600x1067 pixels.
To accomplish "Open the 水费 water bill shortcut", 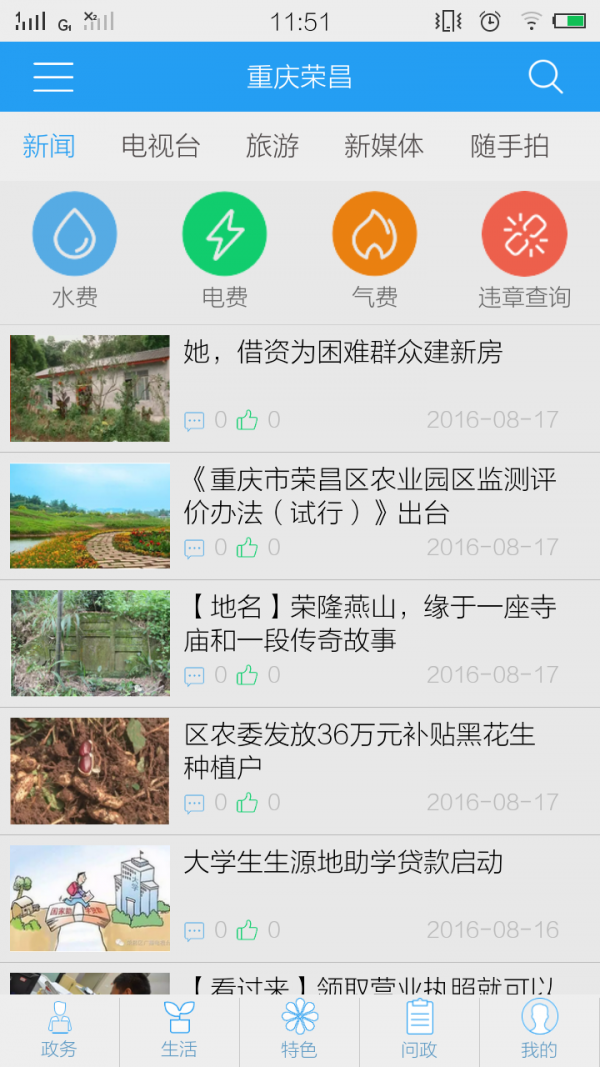I will tap(75, 250).
